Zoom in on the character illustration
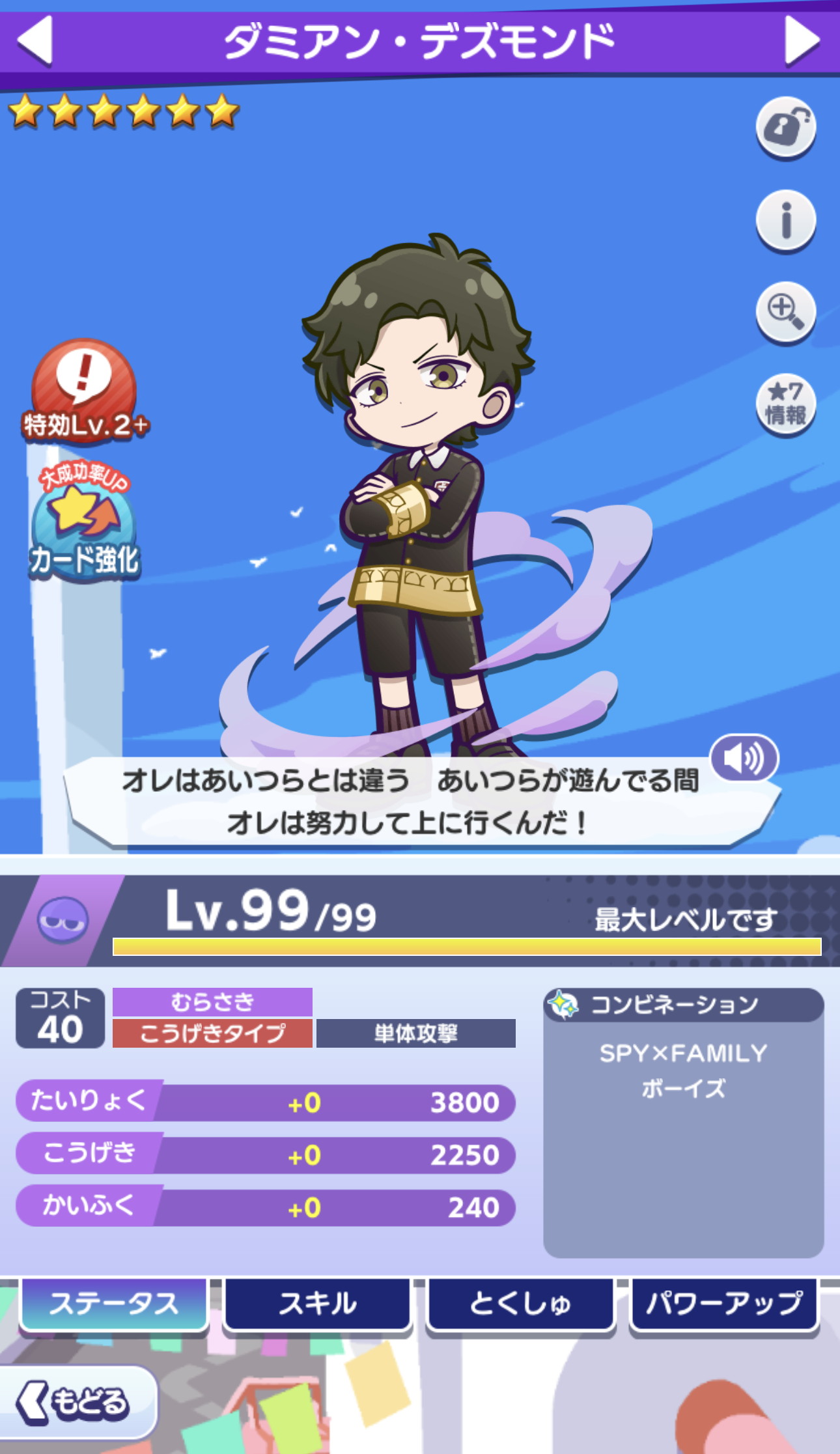The image size is (840, 1454). click(785, 312)
